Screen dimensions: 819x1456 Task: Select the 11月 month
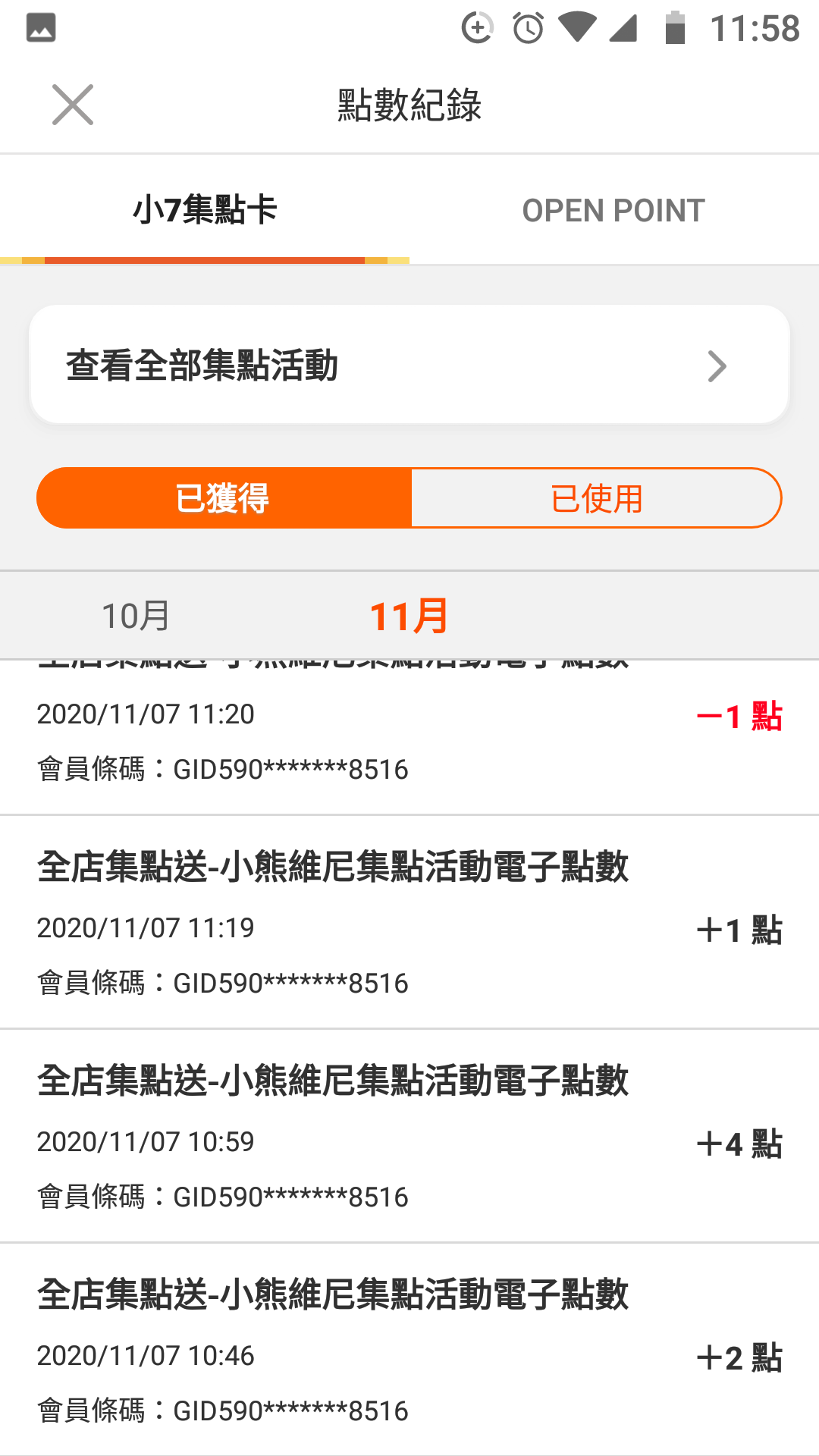(409, 616)
